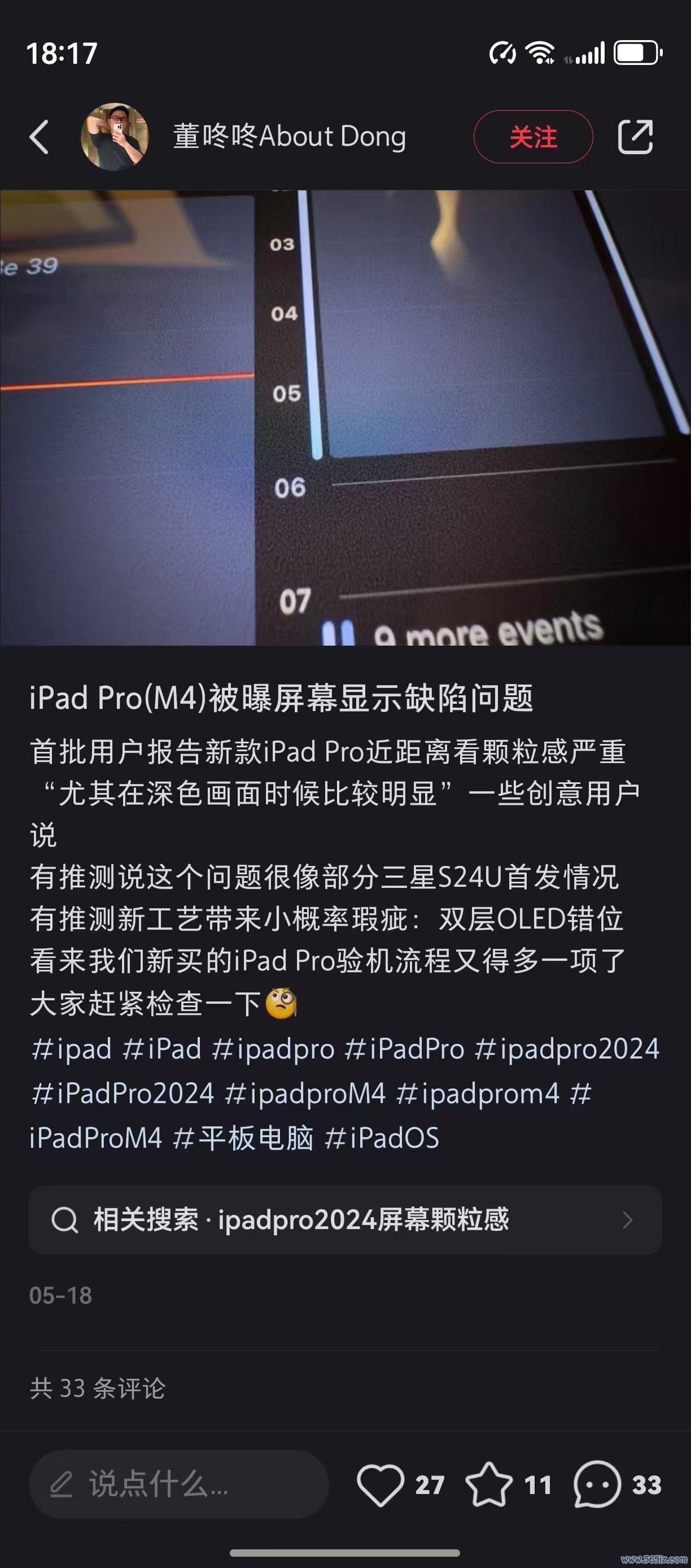Open 董咚咚About Dong's profile avatar

tap(115, 136)
